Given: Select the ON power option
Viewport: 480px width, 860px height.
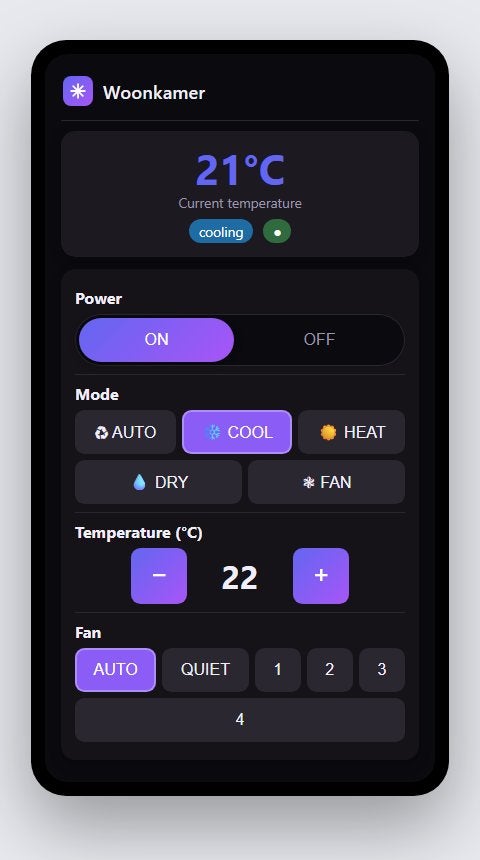Looking at the screenshot, I should [x=156, y=340].
